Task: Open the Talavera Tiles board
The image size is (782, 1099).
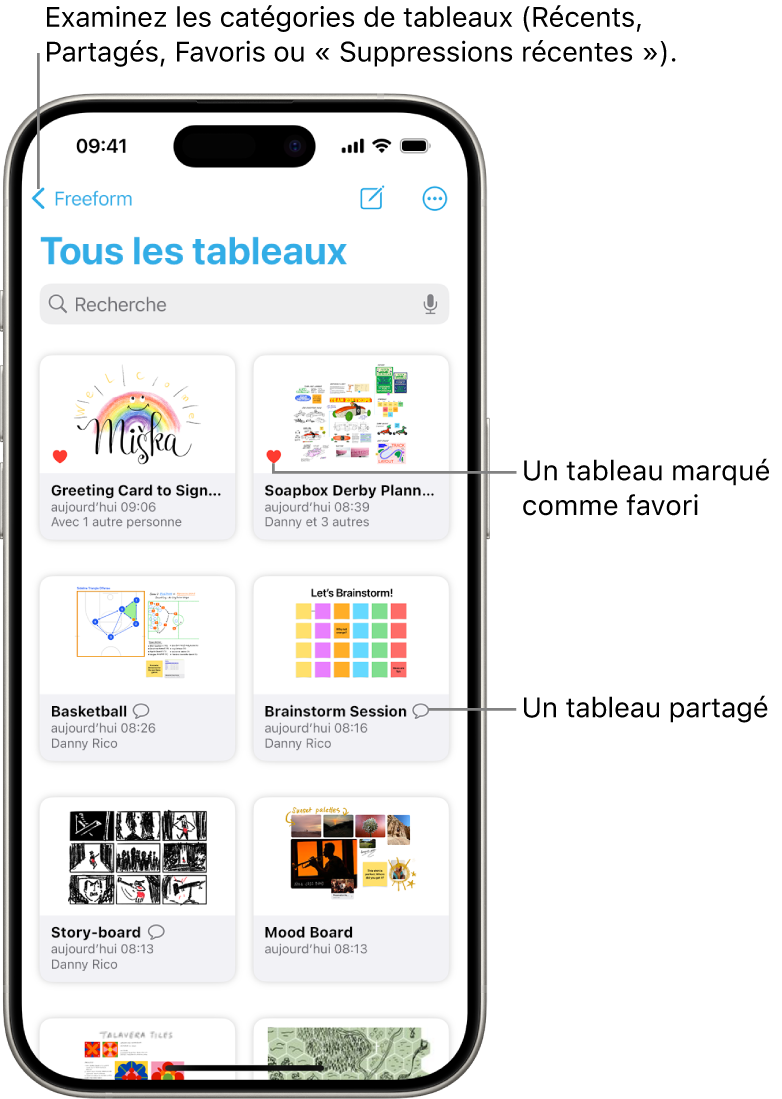Action: tap(137, 1047)
